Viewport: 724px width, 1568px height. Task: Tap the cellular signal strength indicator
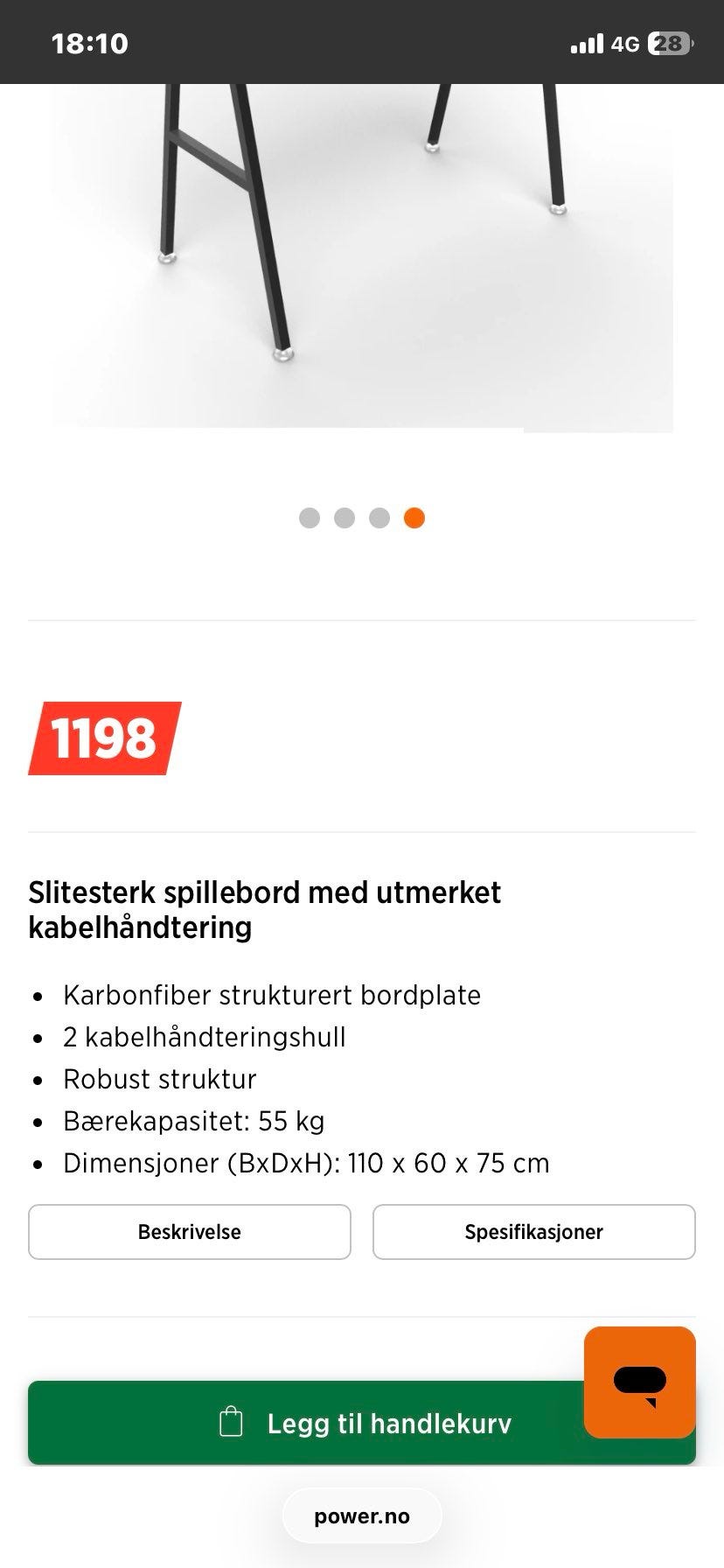coord(588,42)
